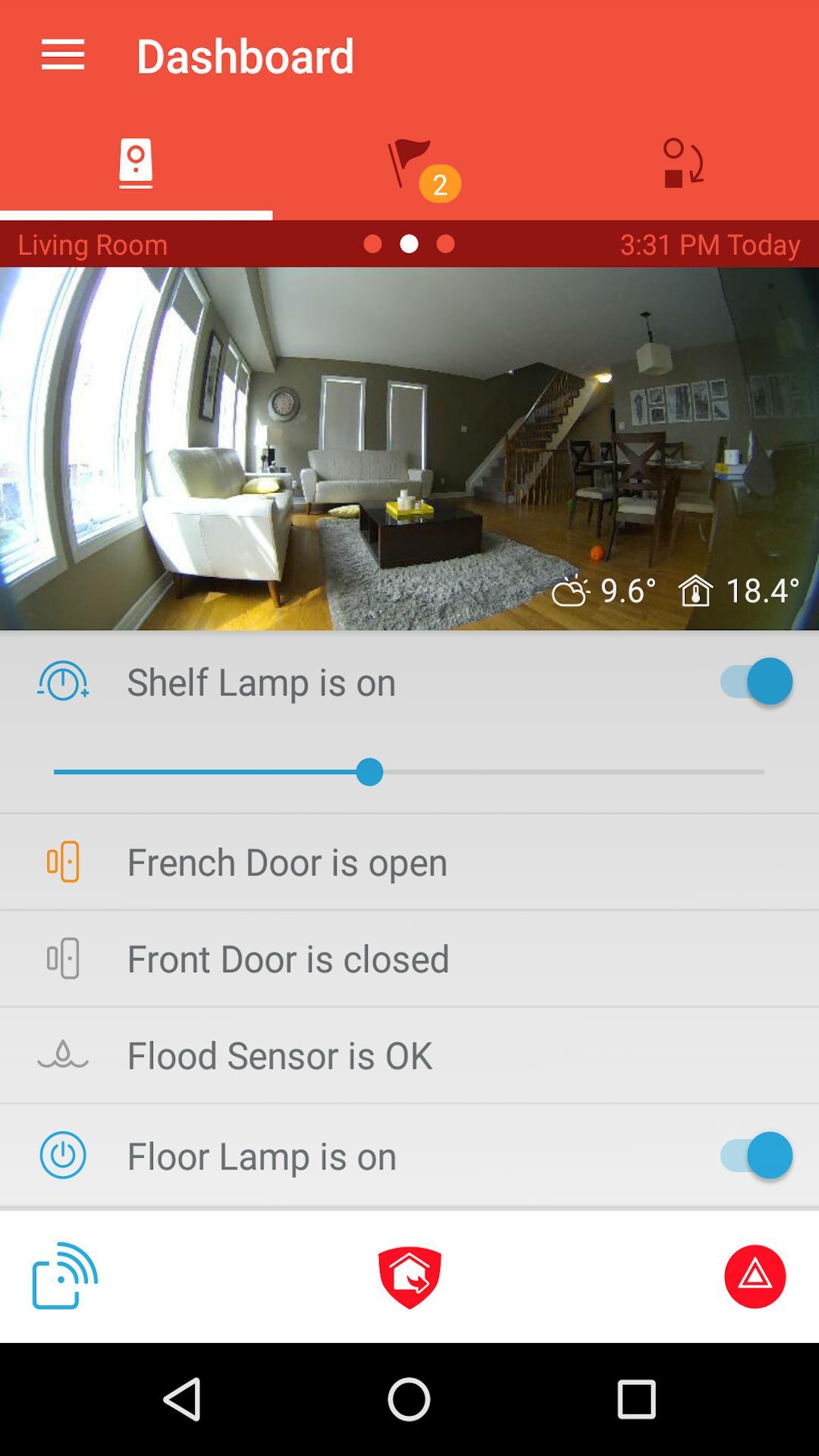The image size is (819, 1456).
Task: Open Front Door sensor details
Action: point(409,959)
